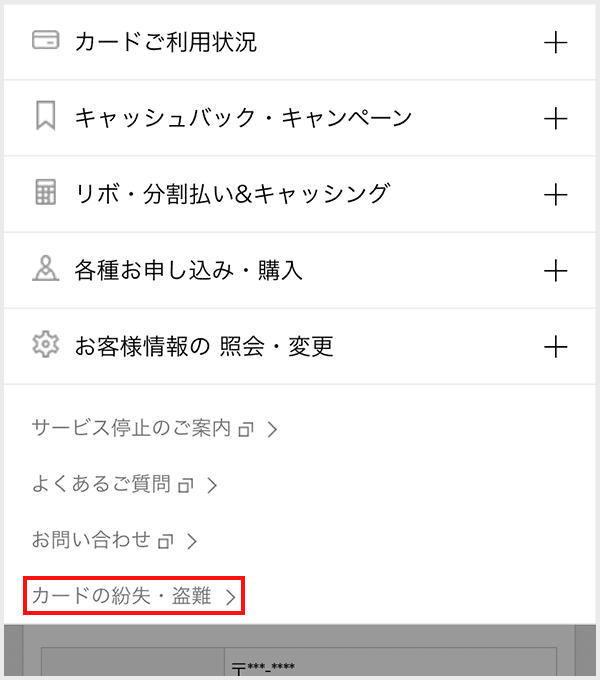Screen dimensions: 600x680
Task: Open カードの紛失・盗難 link
Action: point(134,597)
